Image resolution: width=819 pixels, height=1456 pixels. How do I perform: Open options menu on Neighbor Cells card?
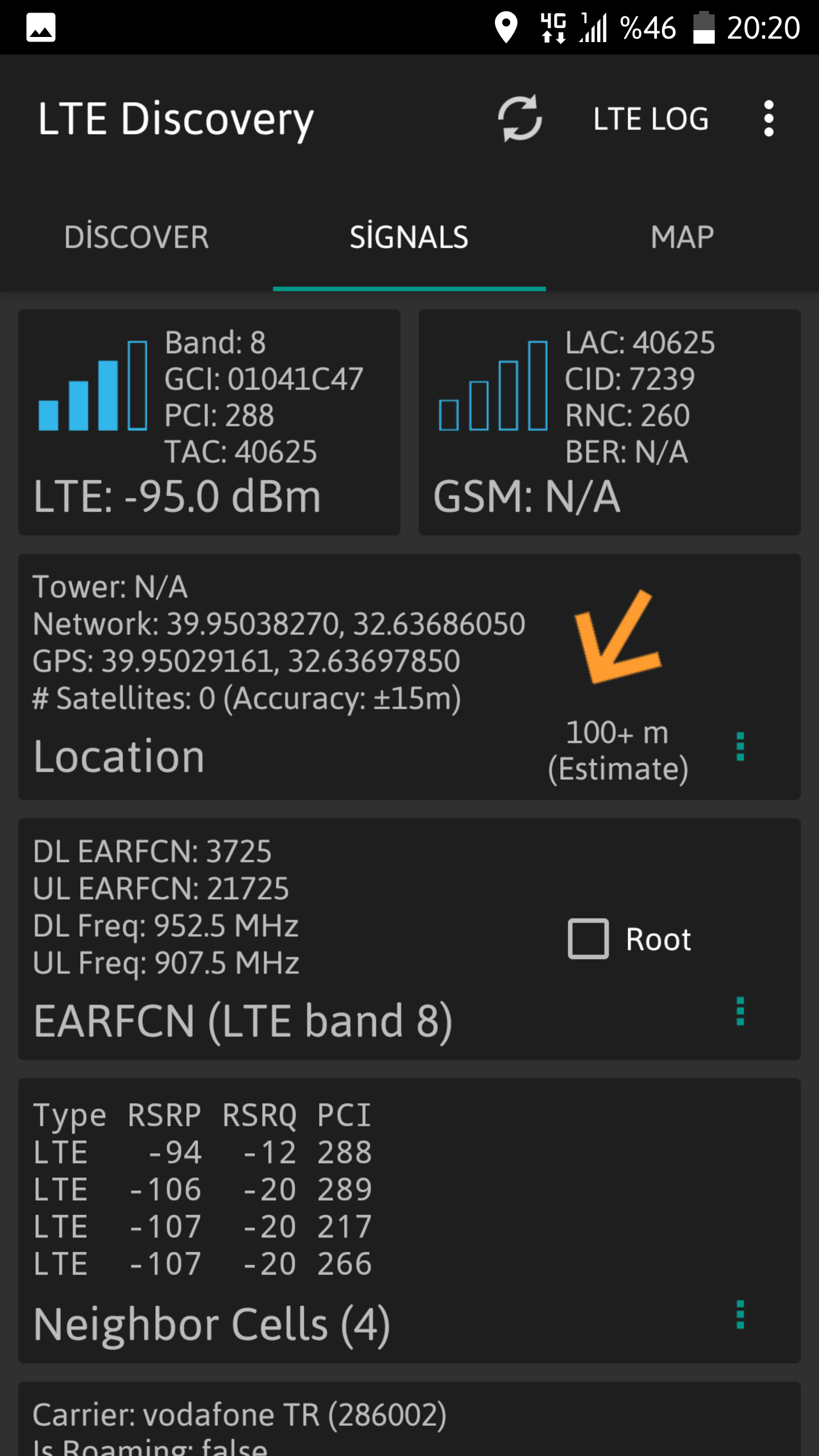(741, 1314)
